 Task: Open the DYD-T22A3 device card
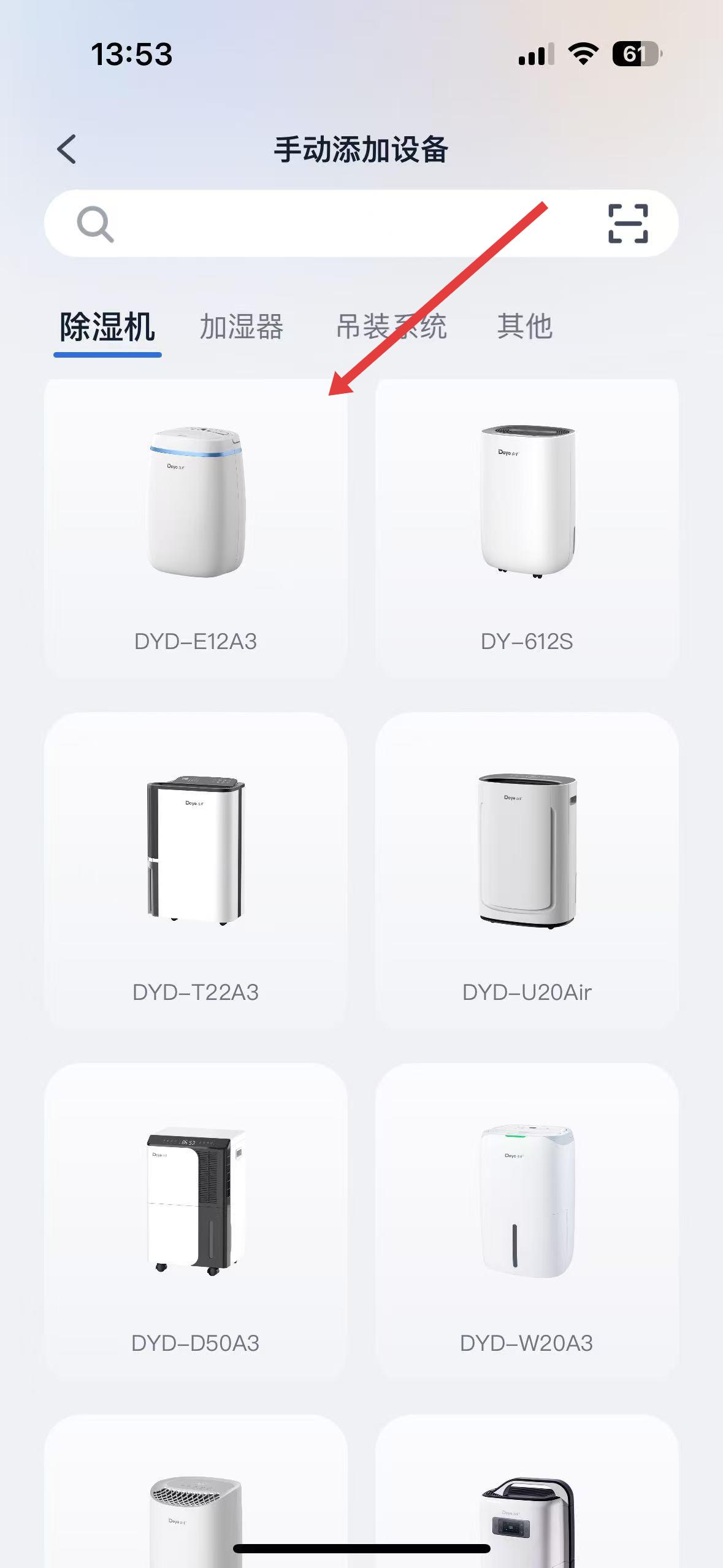coord(196,871)
